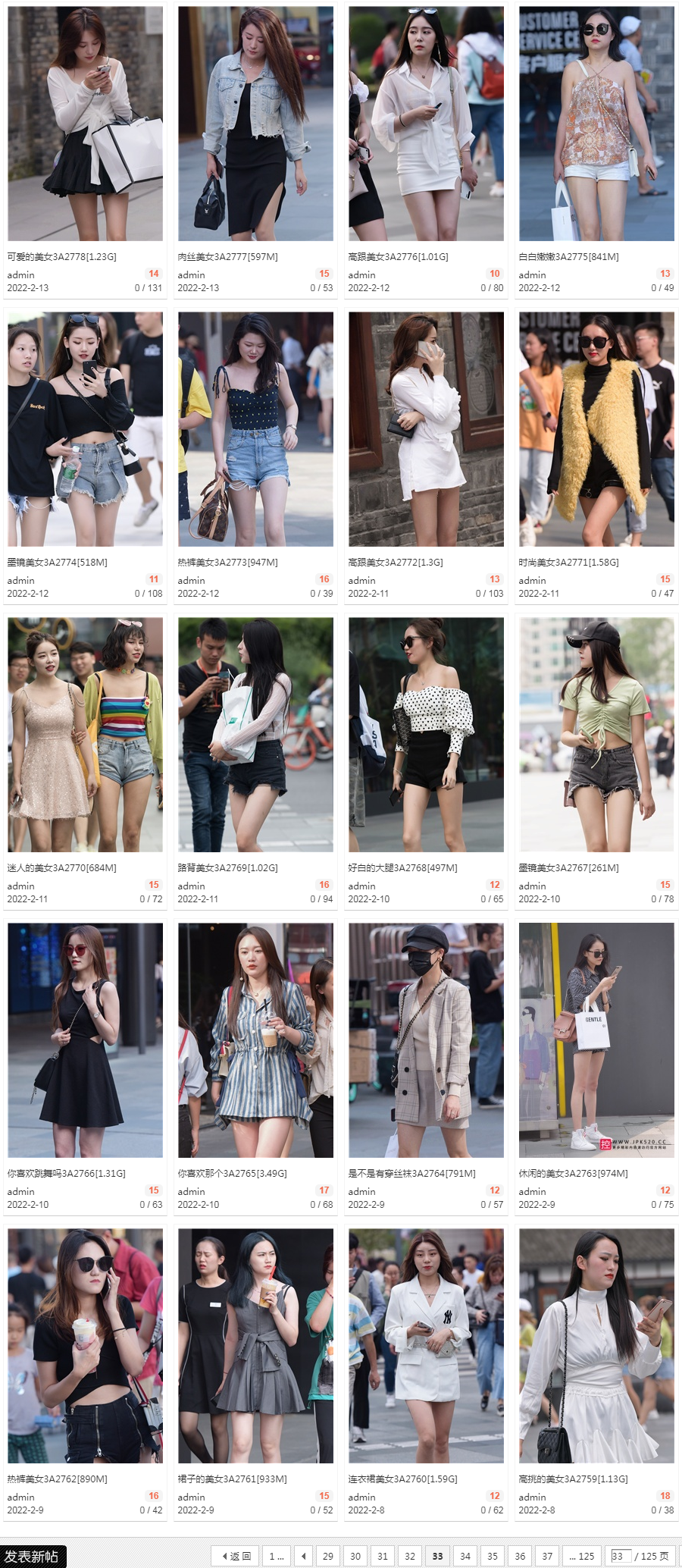
Task: Tap the 返回 button
Action: pyautogui.click(x=236, y=1556)
